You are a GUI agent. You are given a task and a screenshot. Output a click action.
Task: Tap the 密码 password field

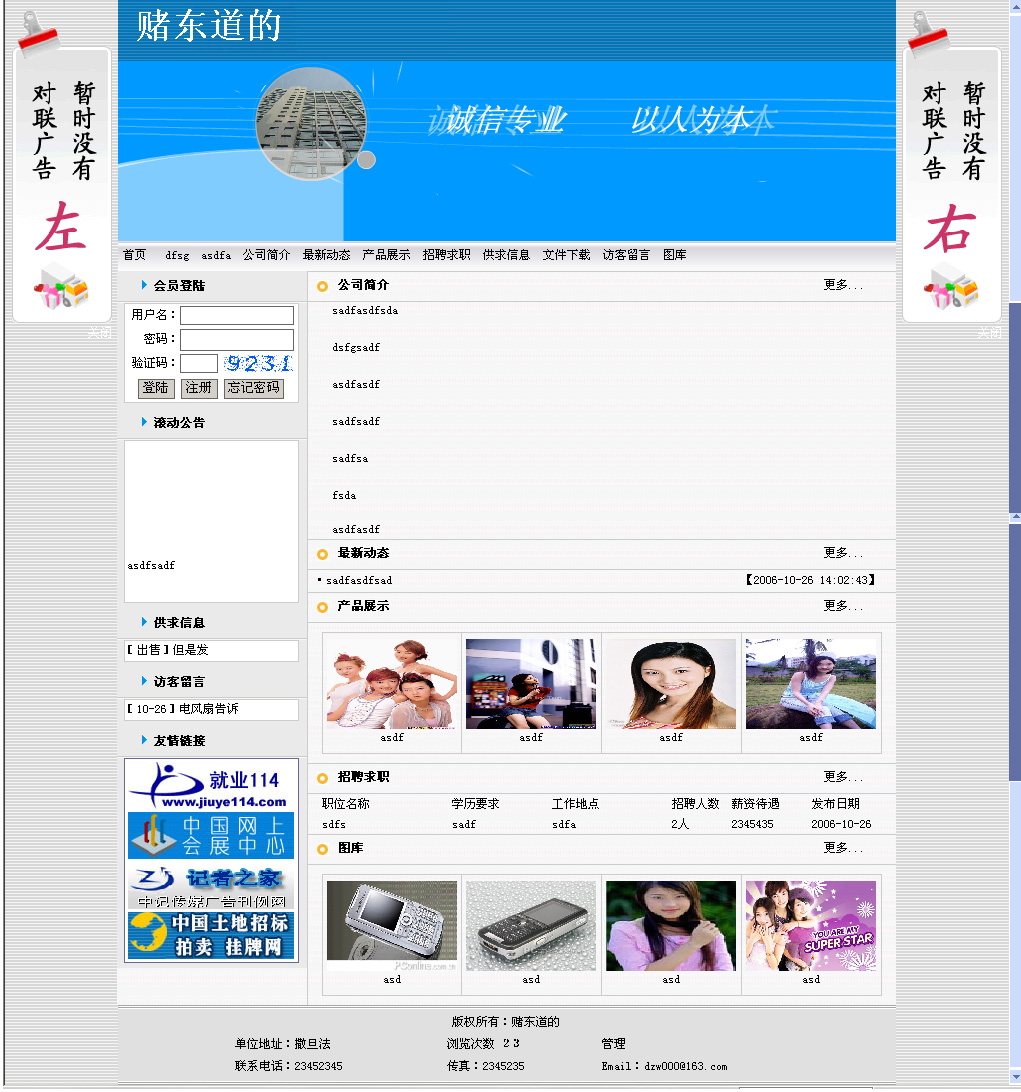(236, 339)
